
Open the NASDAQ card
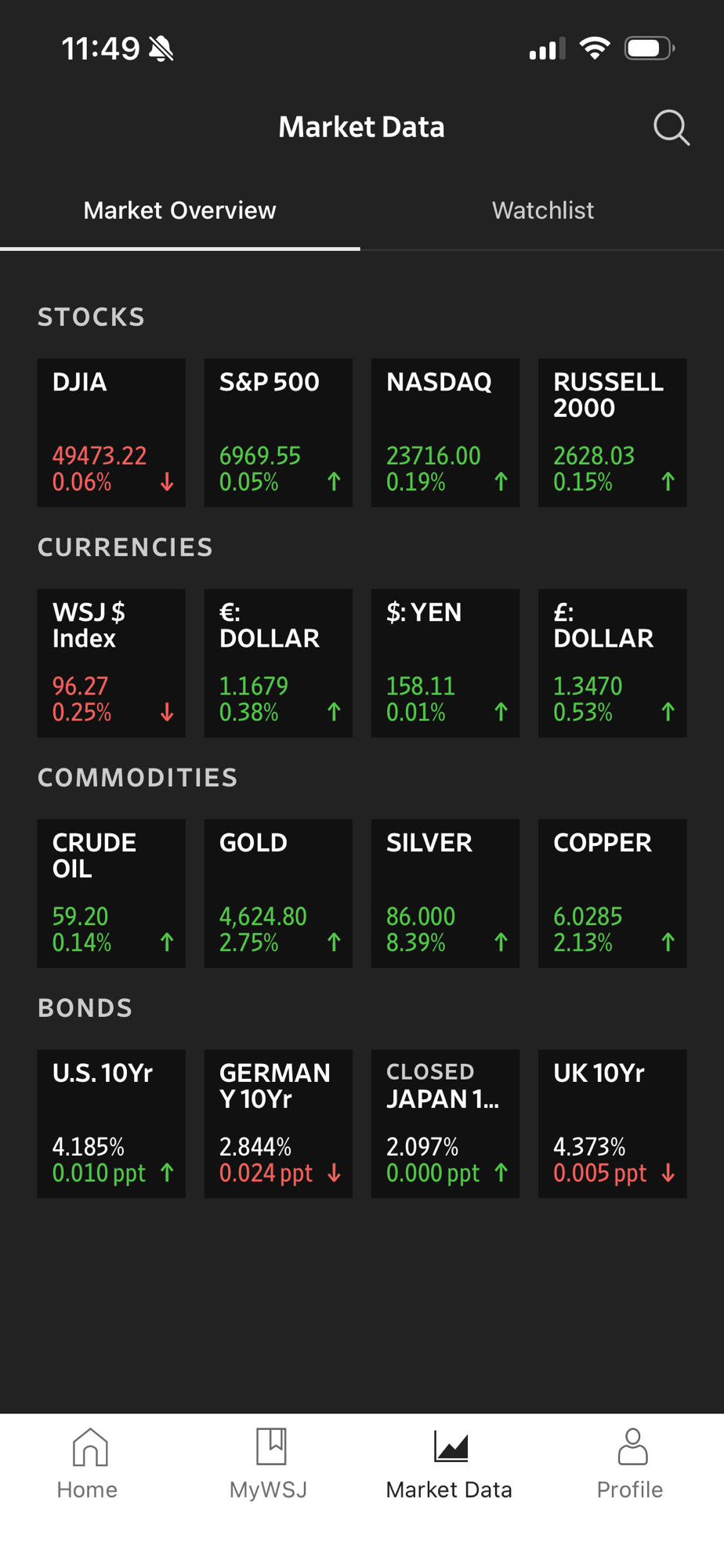click(x=445, y=433)
